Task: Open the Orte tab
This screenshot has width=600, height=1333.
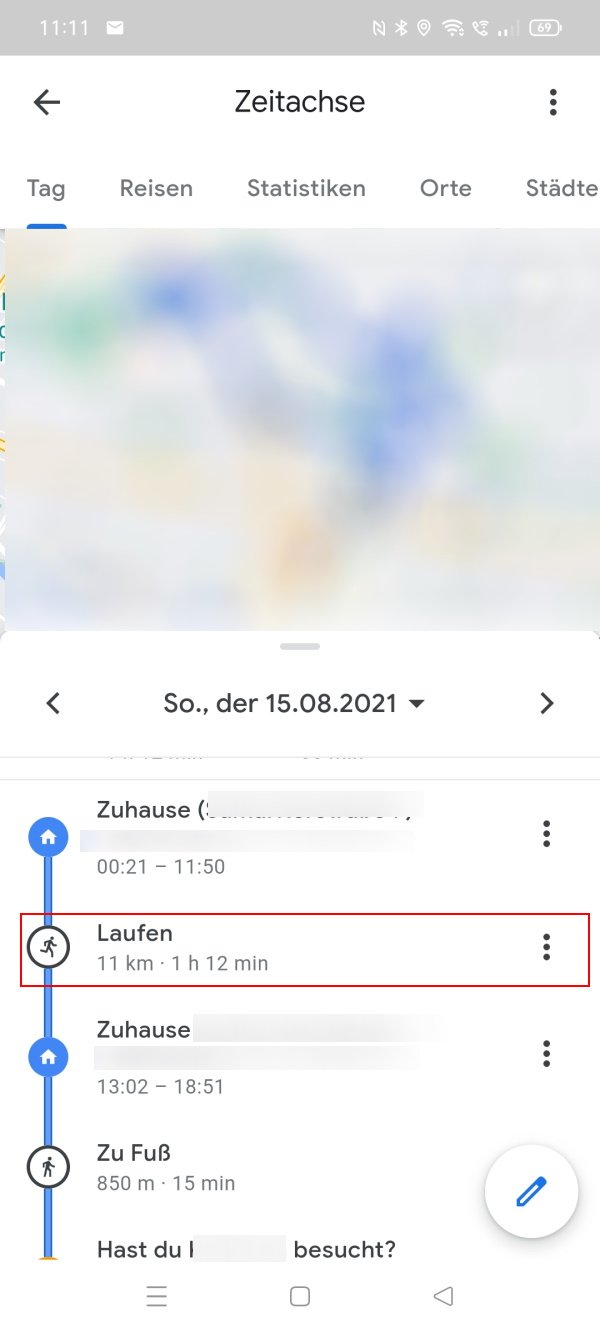Action: 446,188
